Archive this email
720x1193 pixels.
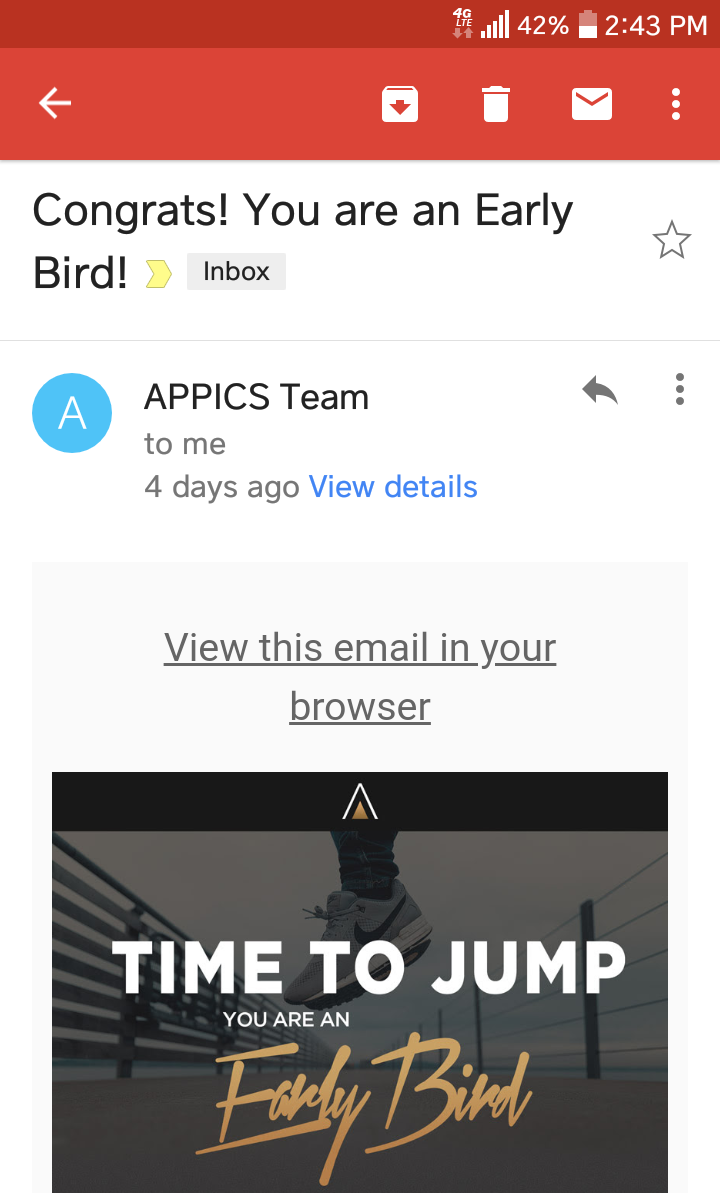400,104
